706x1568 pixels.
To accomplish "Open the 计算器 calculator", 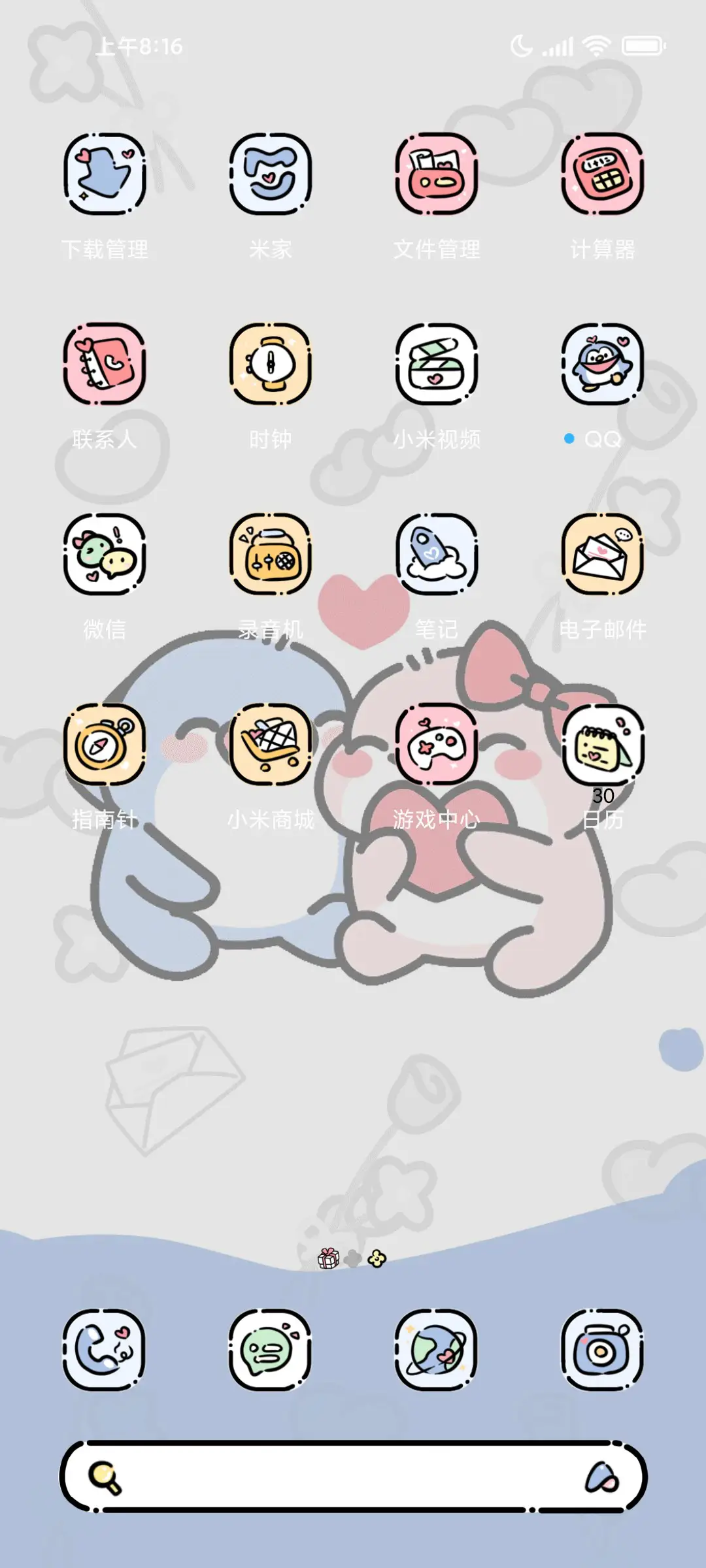I will [x=602, y=174].
